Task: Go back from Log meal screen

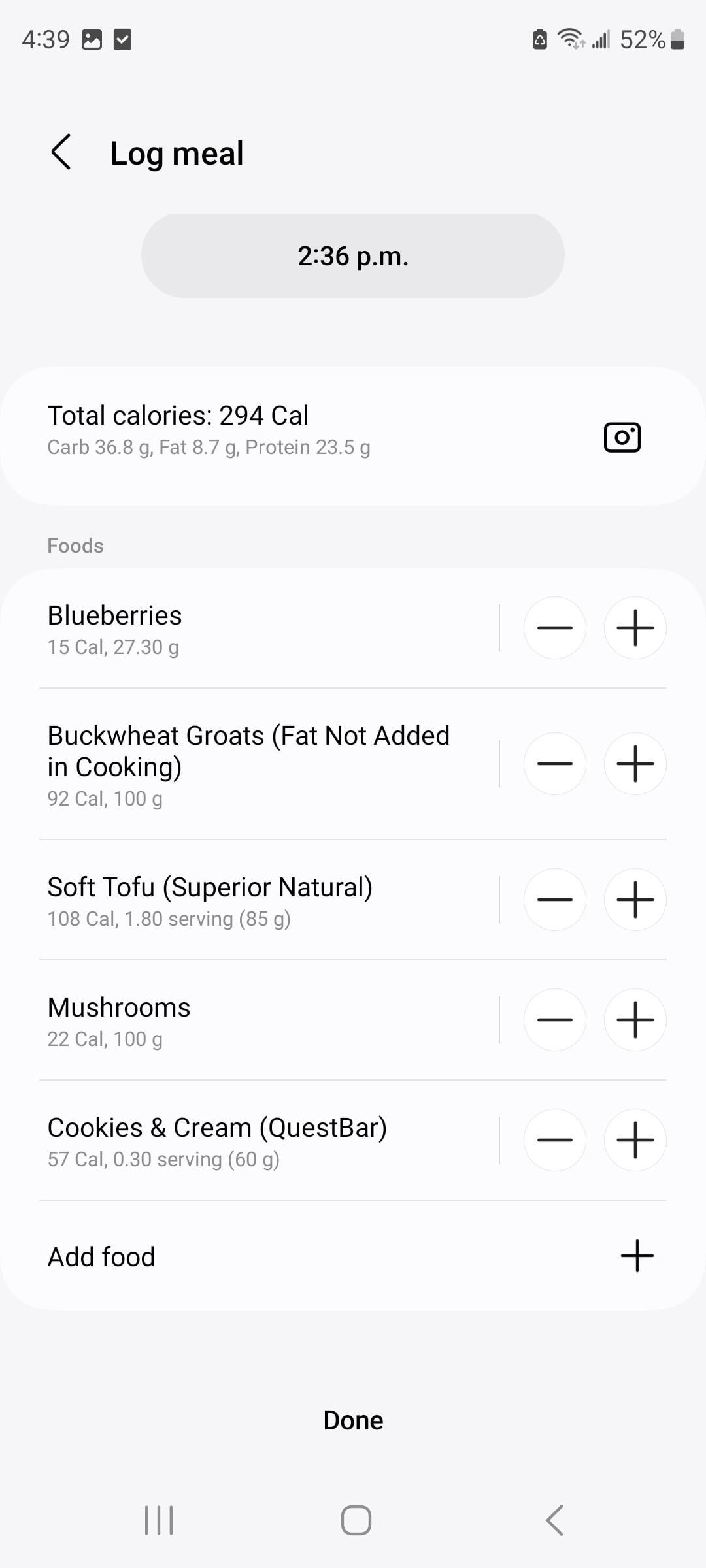Action: (x=61, y=153)
